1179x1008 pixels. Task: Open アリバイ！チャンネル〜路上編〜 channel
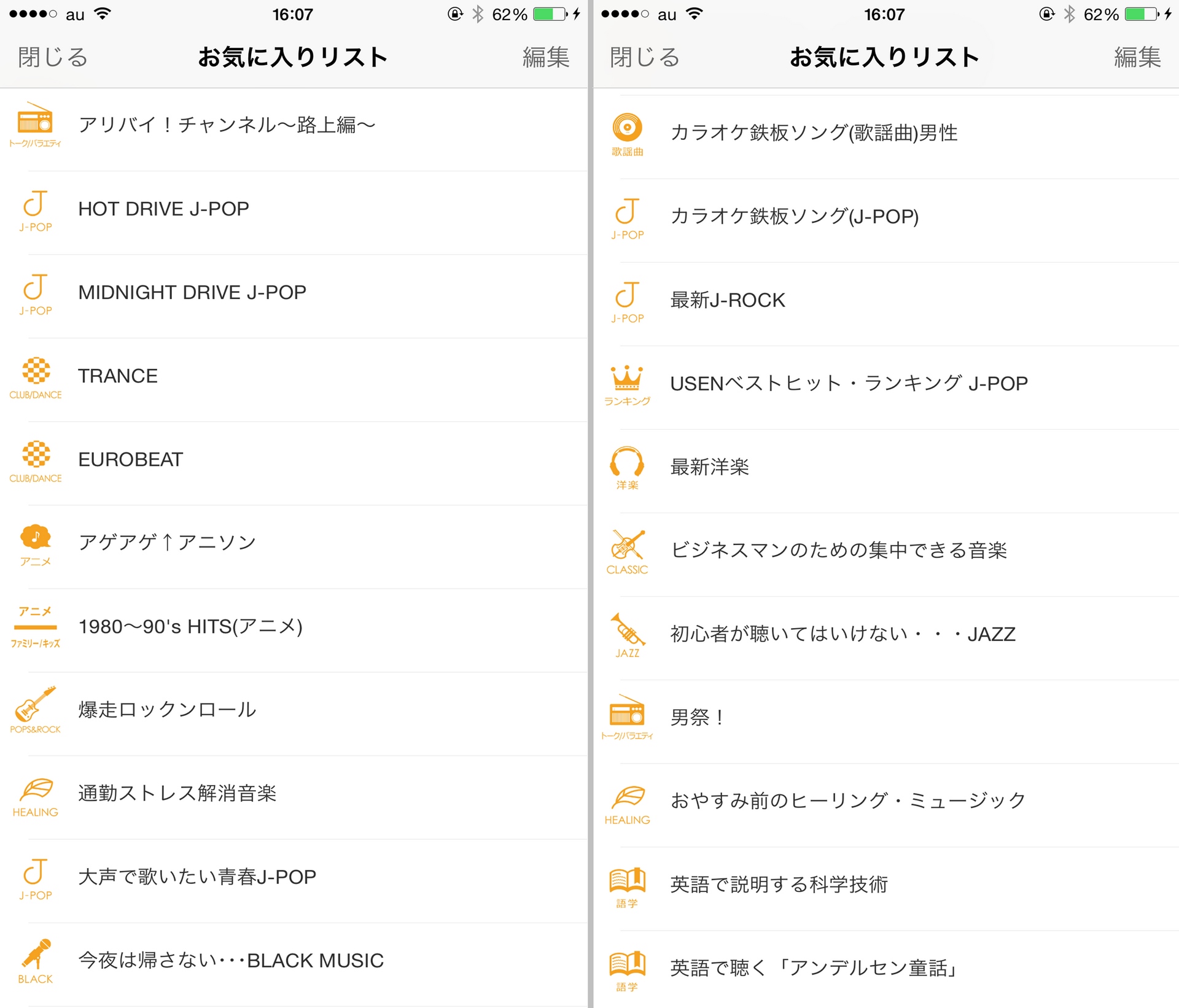pos(294,129)
